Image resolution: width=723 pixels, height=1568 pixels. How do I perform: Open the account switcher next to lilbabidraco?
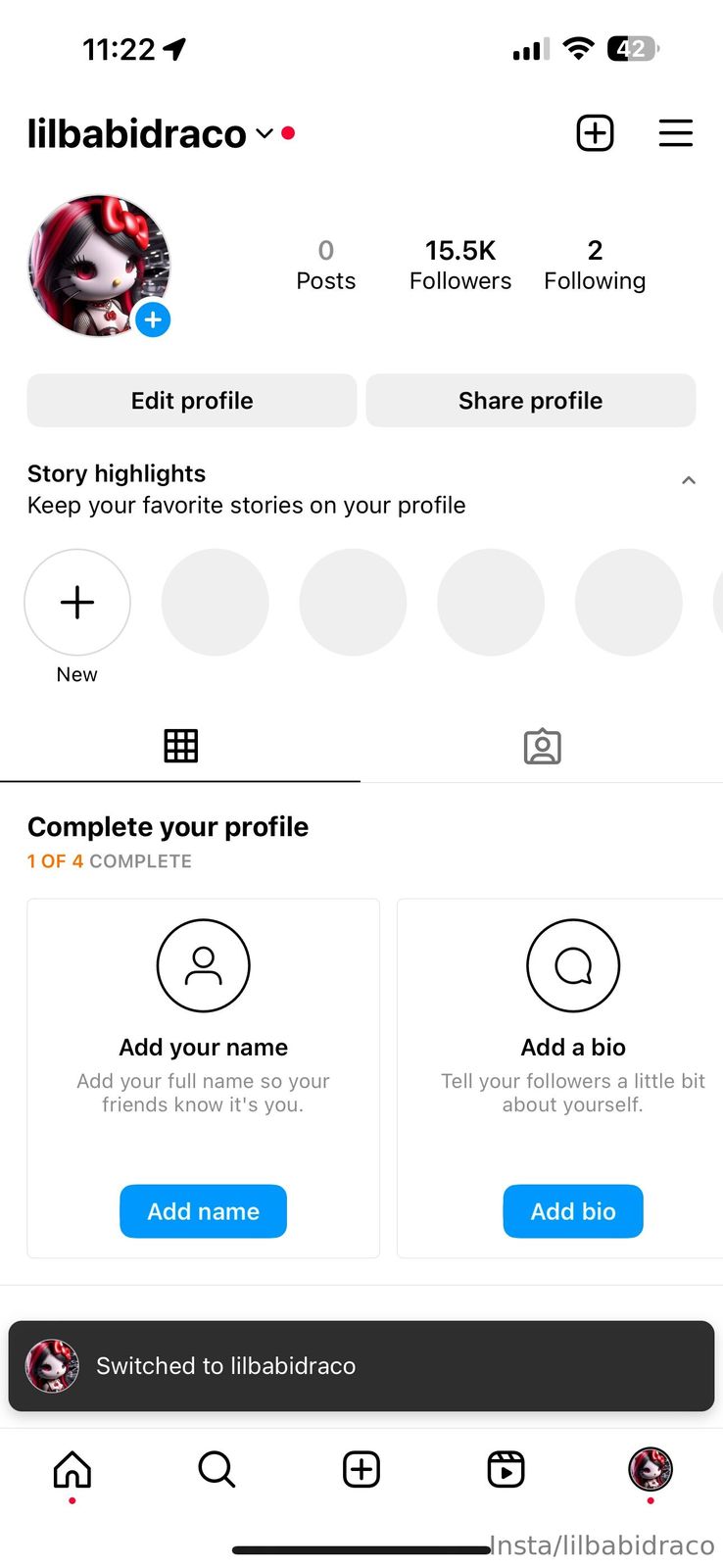coord(264,133)
